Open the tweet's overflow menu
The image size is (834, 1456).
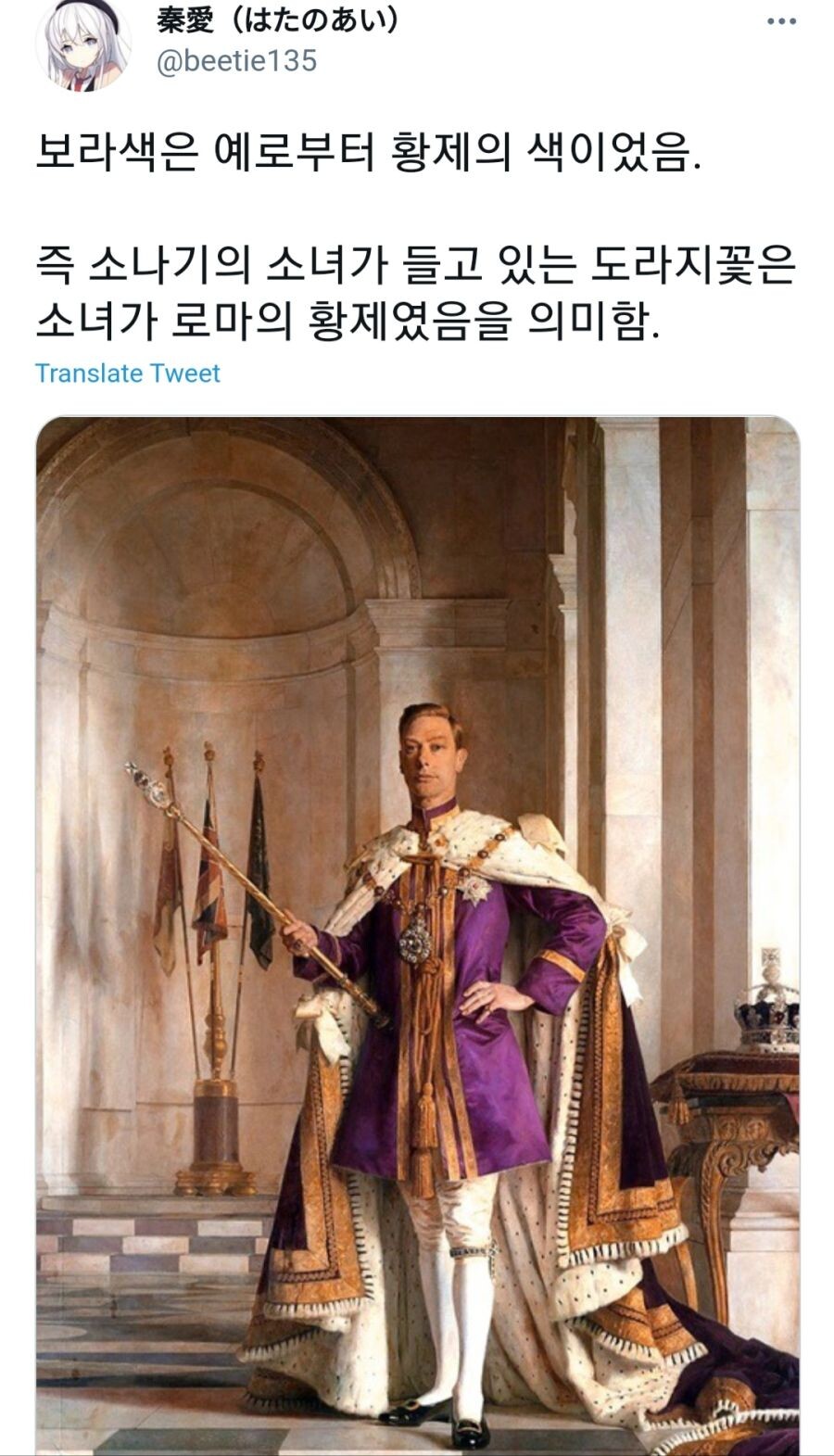pyautogui.click(x=781, y=21)
